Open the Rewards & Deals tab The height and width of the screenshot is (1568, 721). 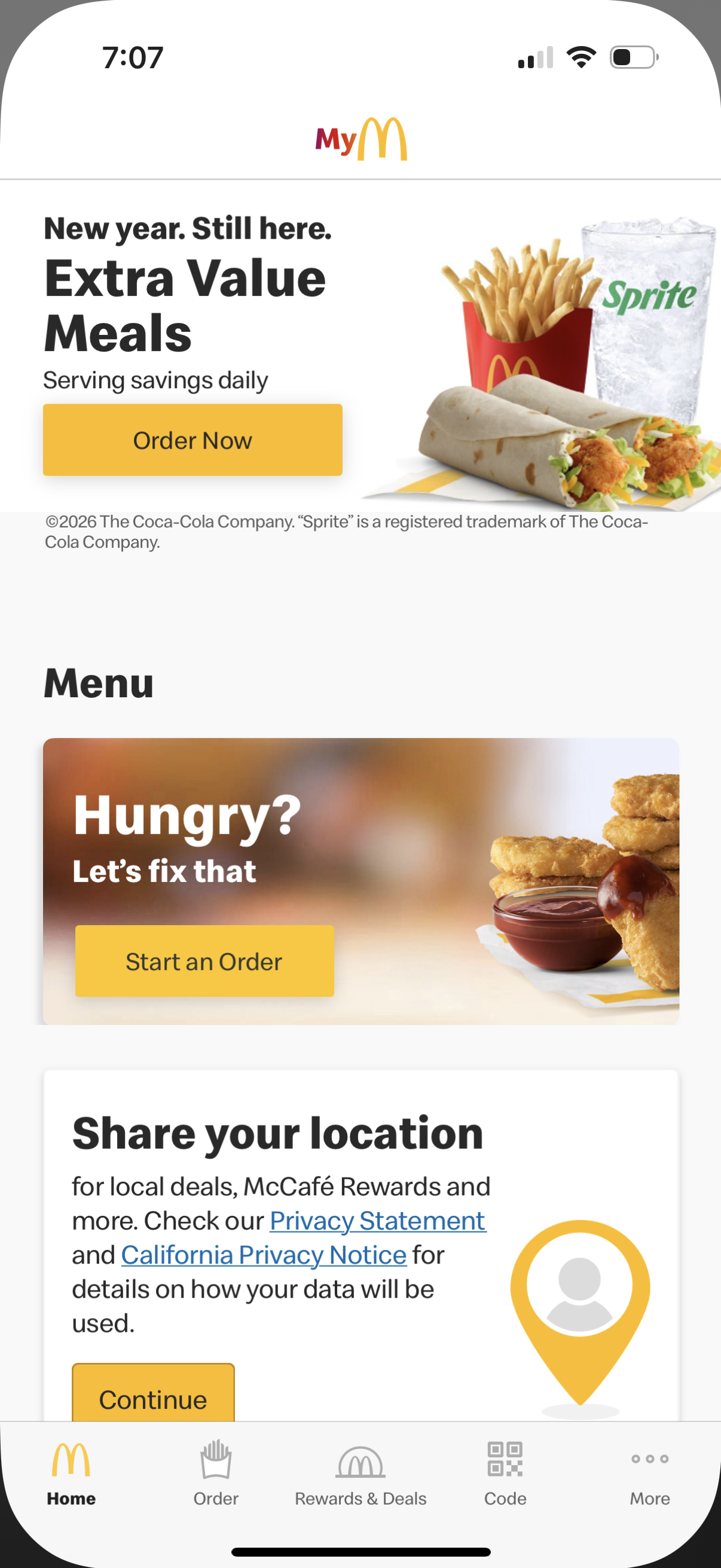pyautogui.click(x=360, y=1472)
